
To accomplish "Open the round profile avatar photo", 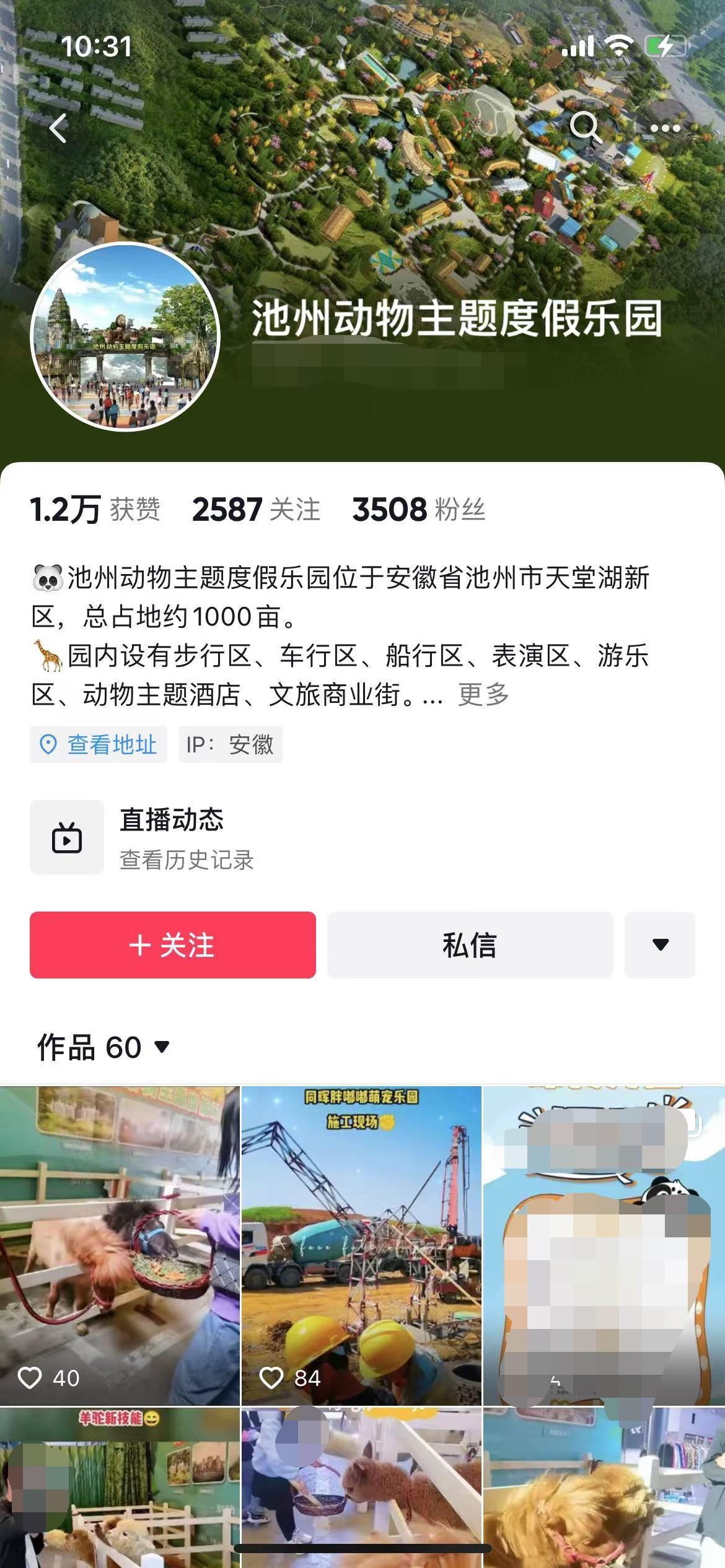I will 125,337.
